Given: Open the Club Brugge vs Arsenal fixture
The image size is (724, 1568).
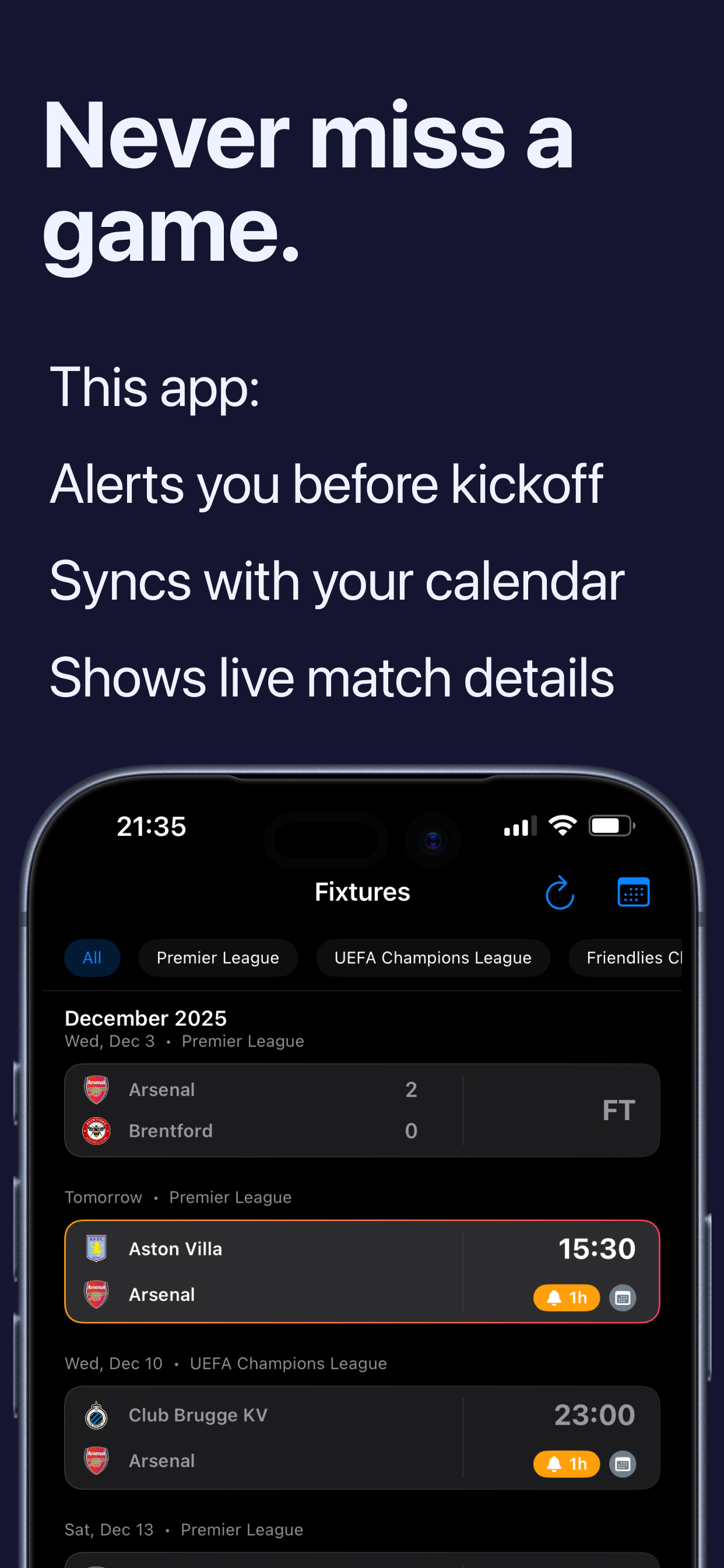Looking at the screenshot, I should pos(362,1437).
